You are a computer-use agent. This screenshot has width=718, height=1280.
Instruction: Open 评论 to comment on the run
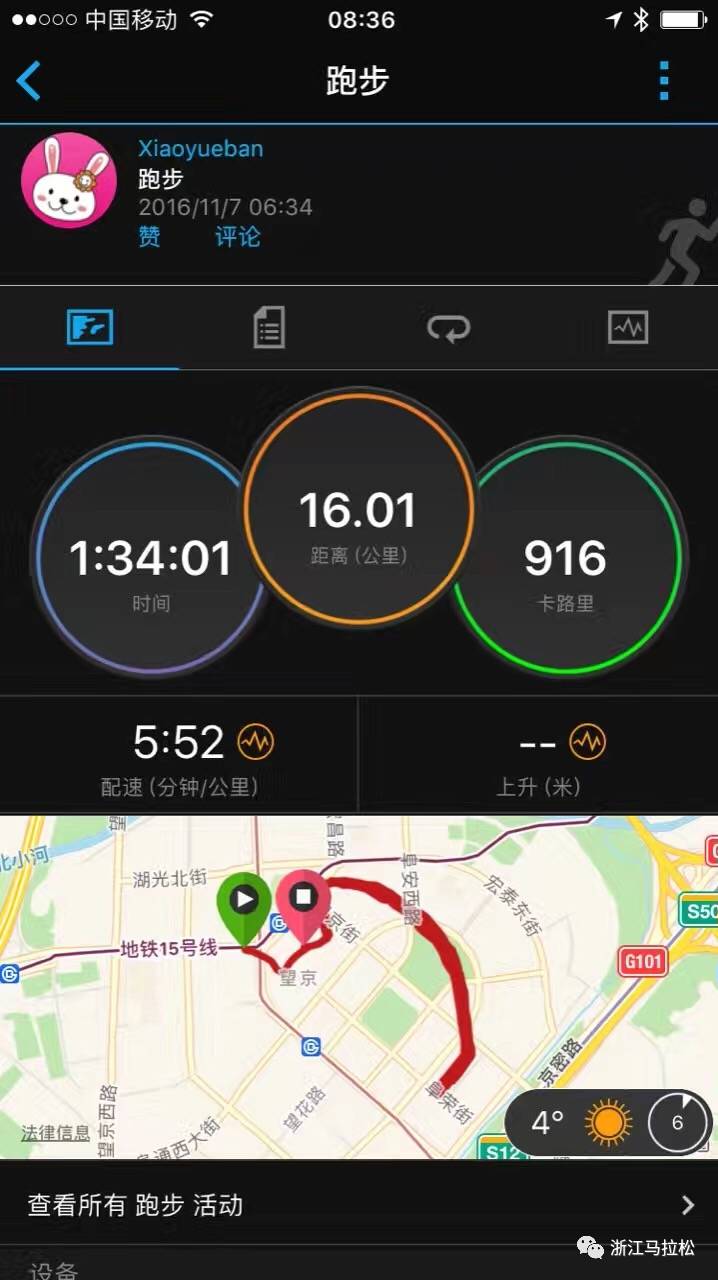tap(238, 237)
